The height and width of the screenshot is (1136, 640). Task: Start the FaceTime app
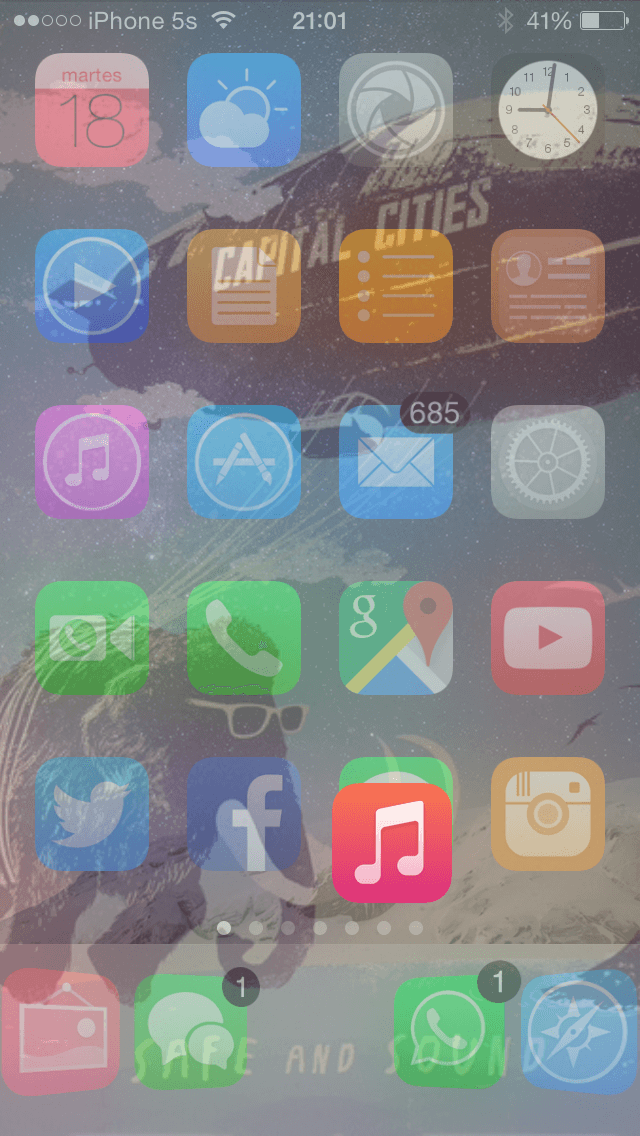tap(92, 638)
